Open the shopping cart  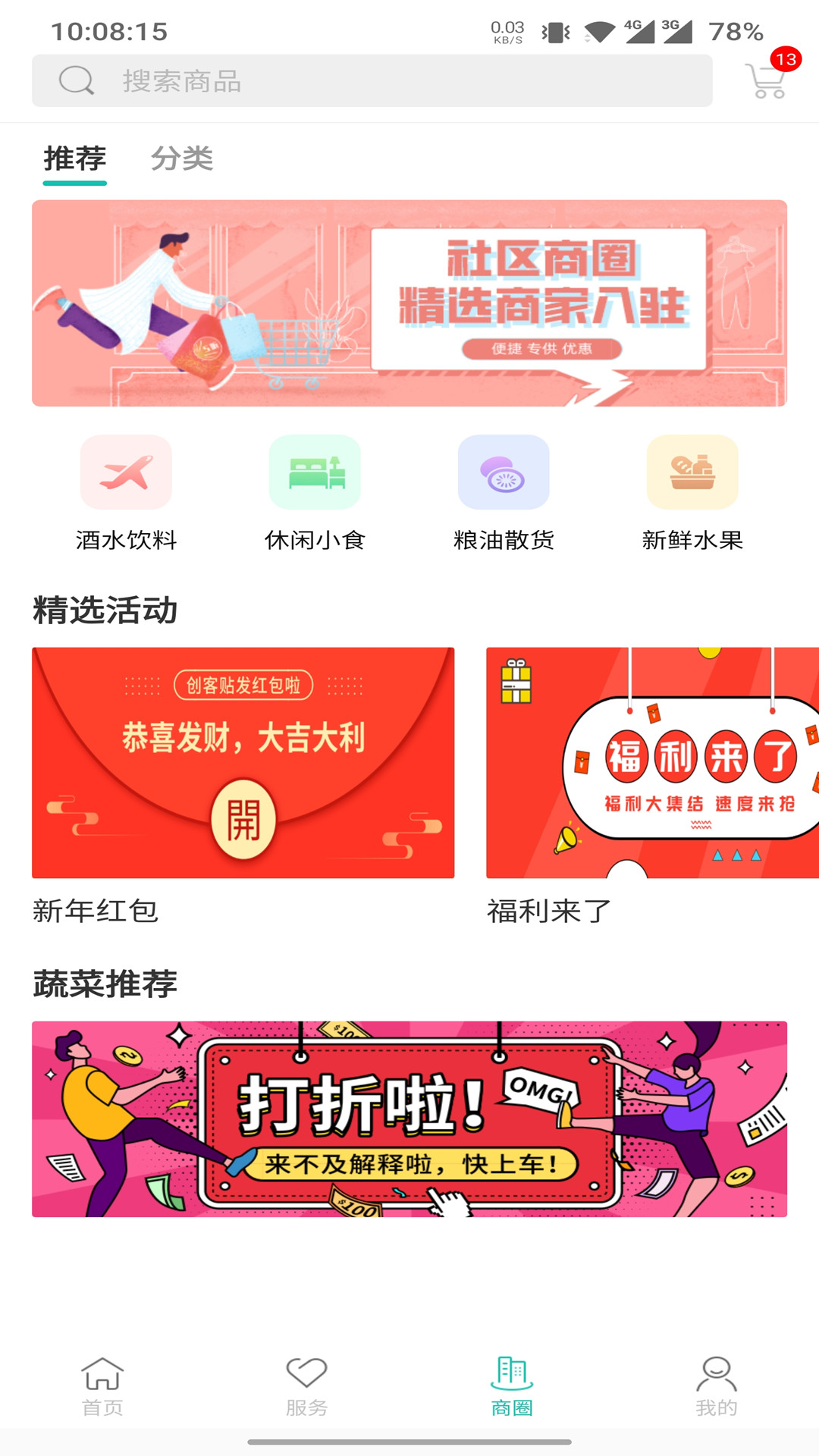(767, 77)
